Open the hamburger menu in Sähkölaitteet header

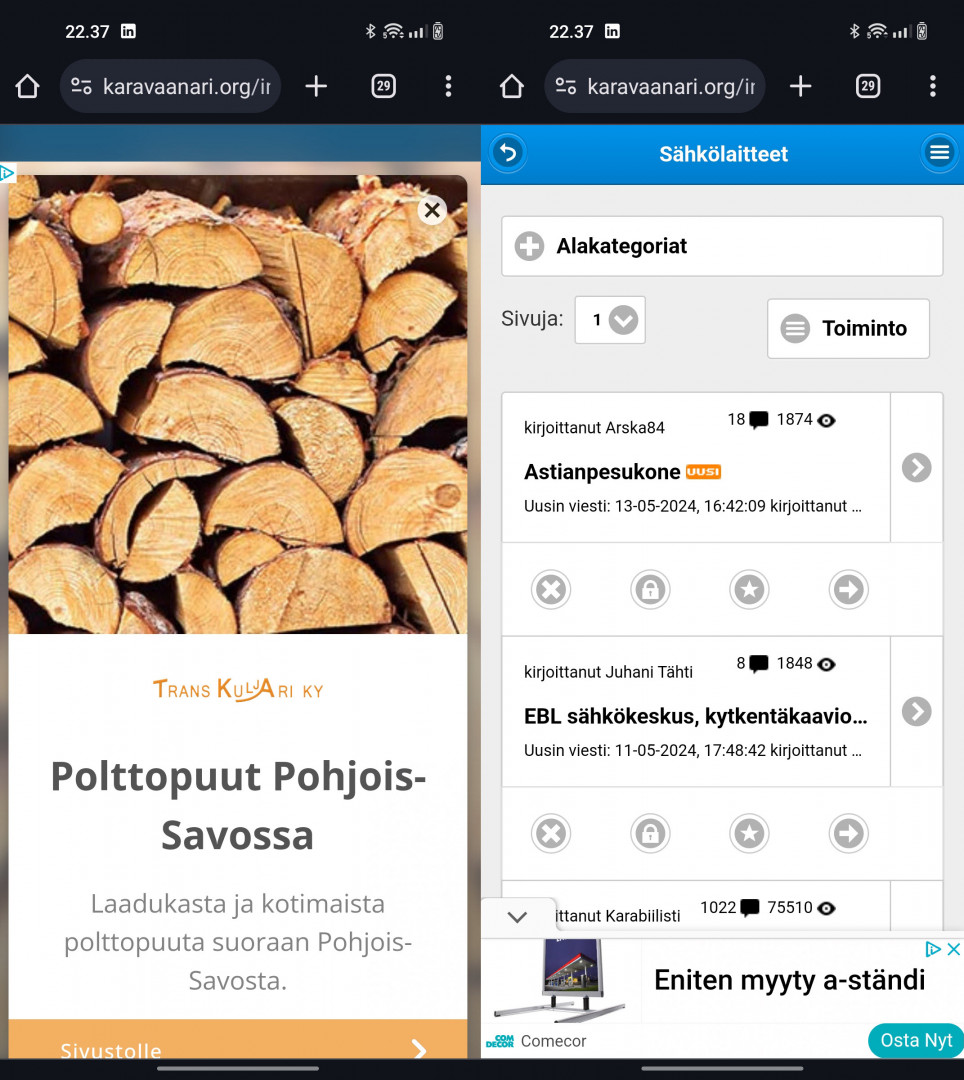[938, 153]
